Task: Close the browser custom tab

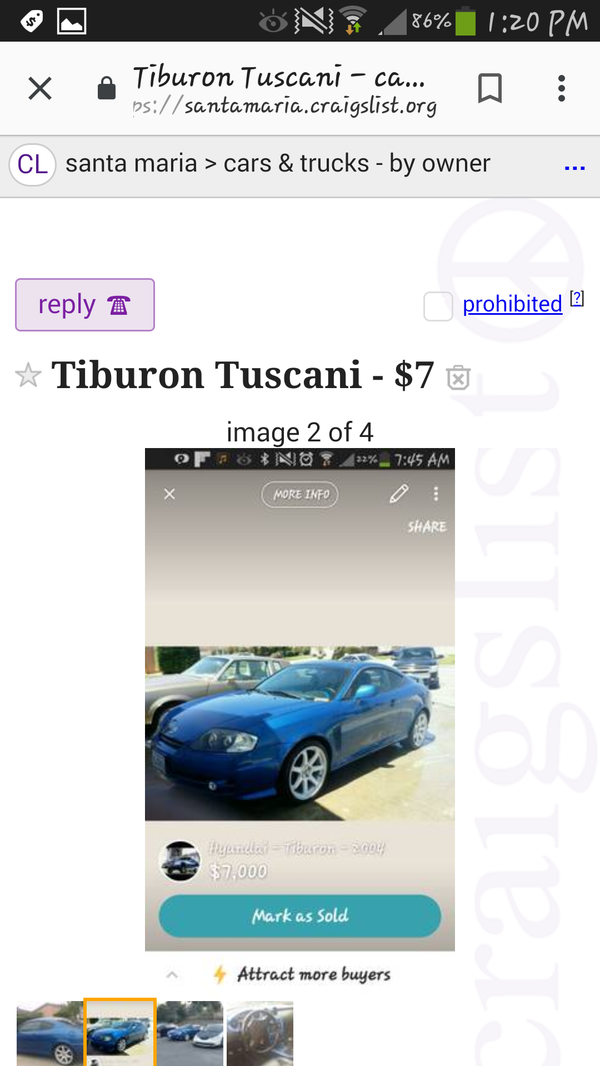Action: [x=40, y=88]
